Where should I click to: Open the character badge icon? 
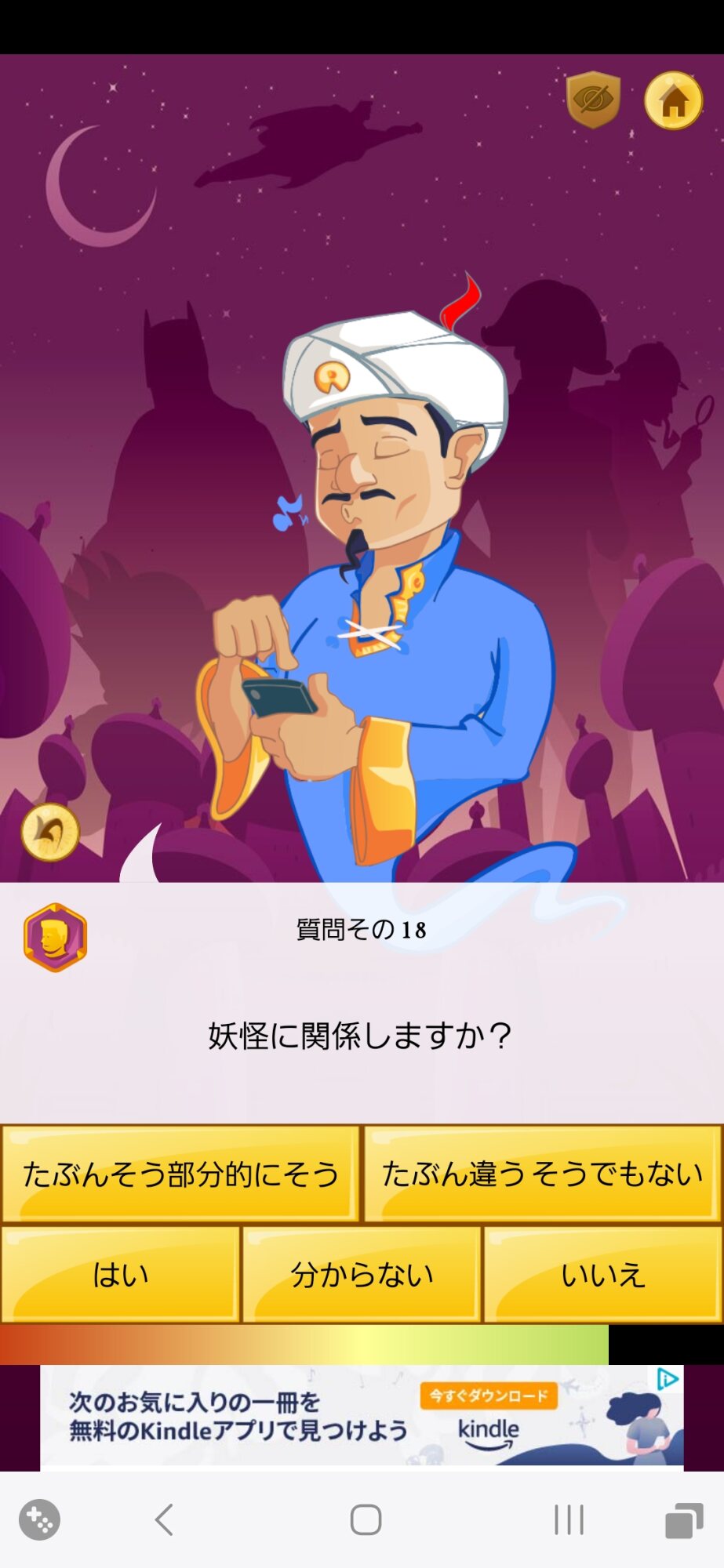pyautogui.click(x=55, y=937)
